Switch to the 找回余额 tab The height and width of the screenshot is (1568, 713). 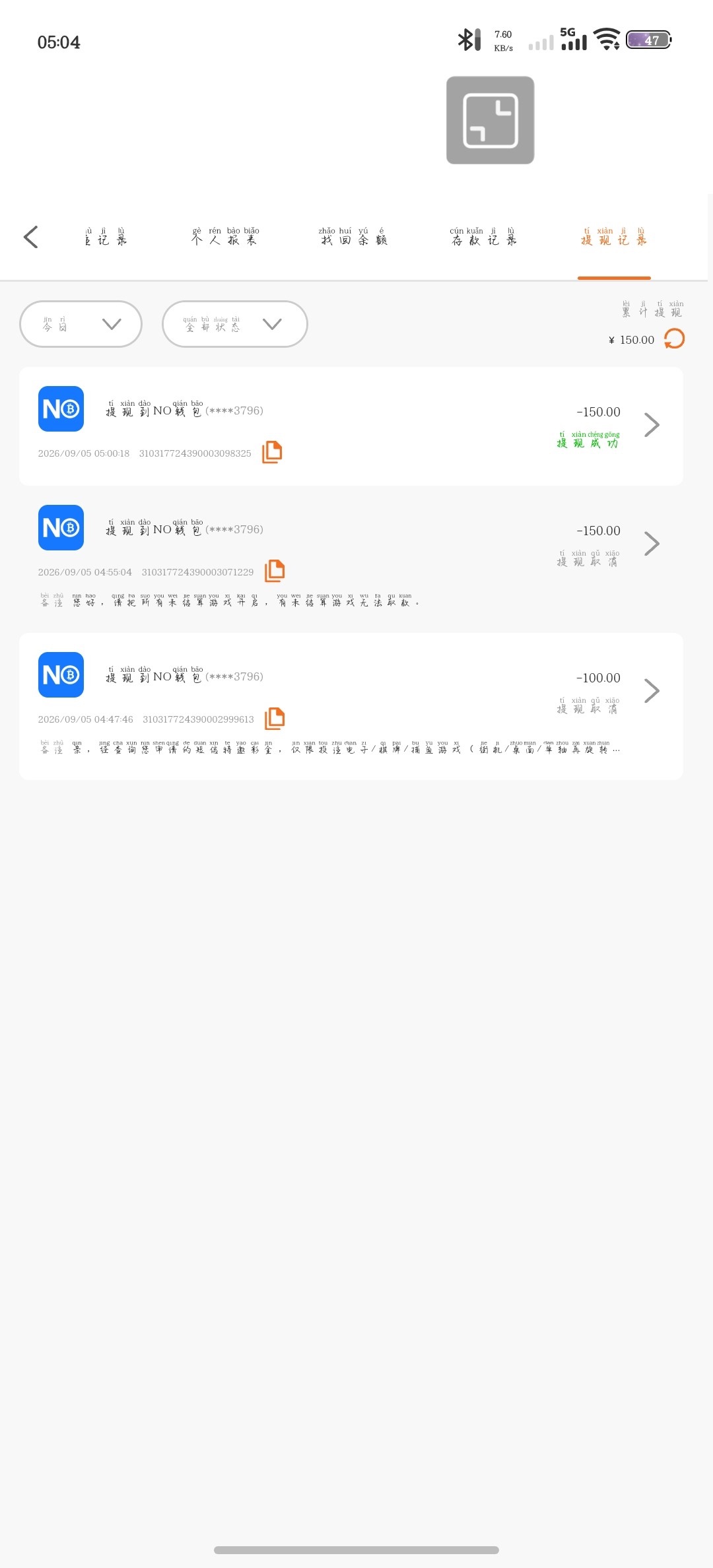[353, 237]
